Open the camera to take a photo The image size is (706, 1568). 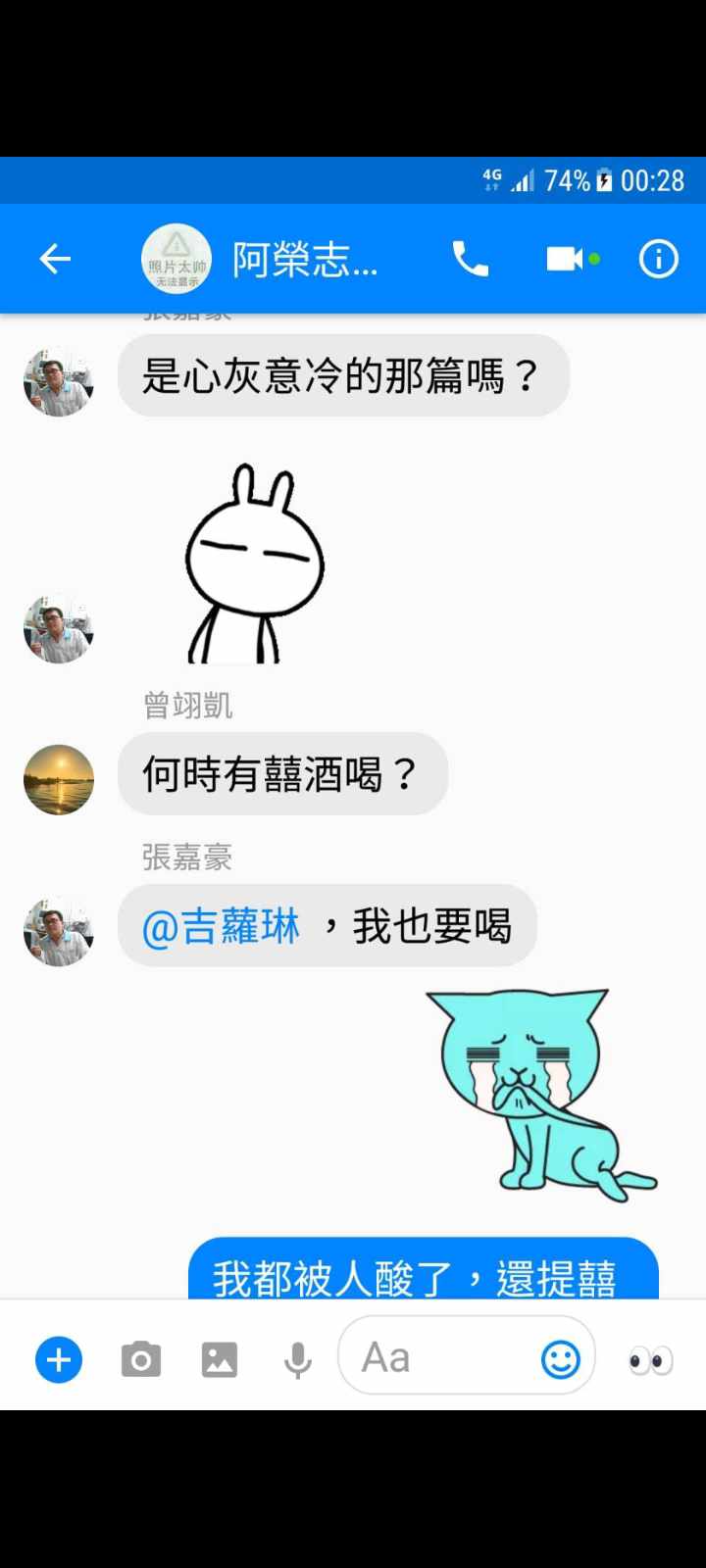(x=141, y=1360)
